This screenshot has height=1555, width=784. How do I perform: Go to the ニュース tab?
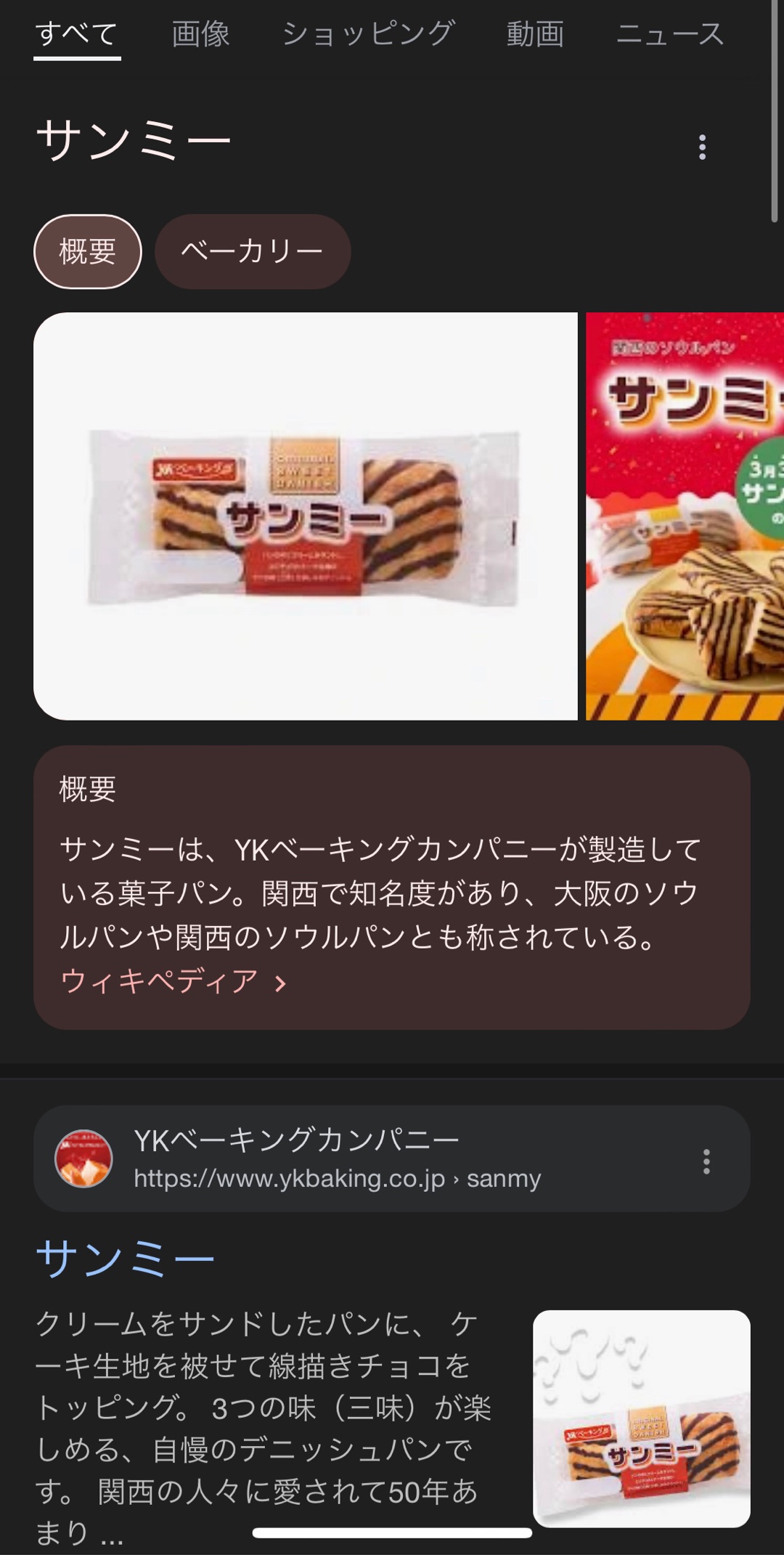point(669,34)
